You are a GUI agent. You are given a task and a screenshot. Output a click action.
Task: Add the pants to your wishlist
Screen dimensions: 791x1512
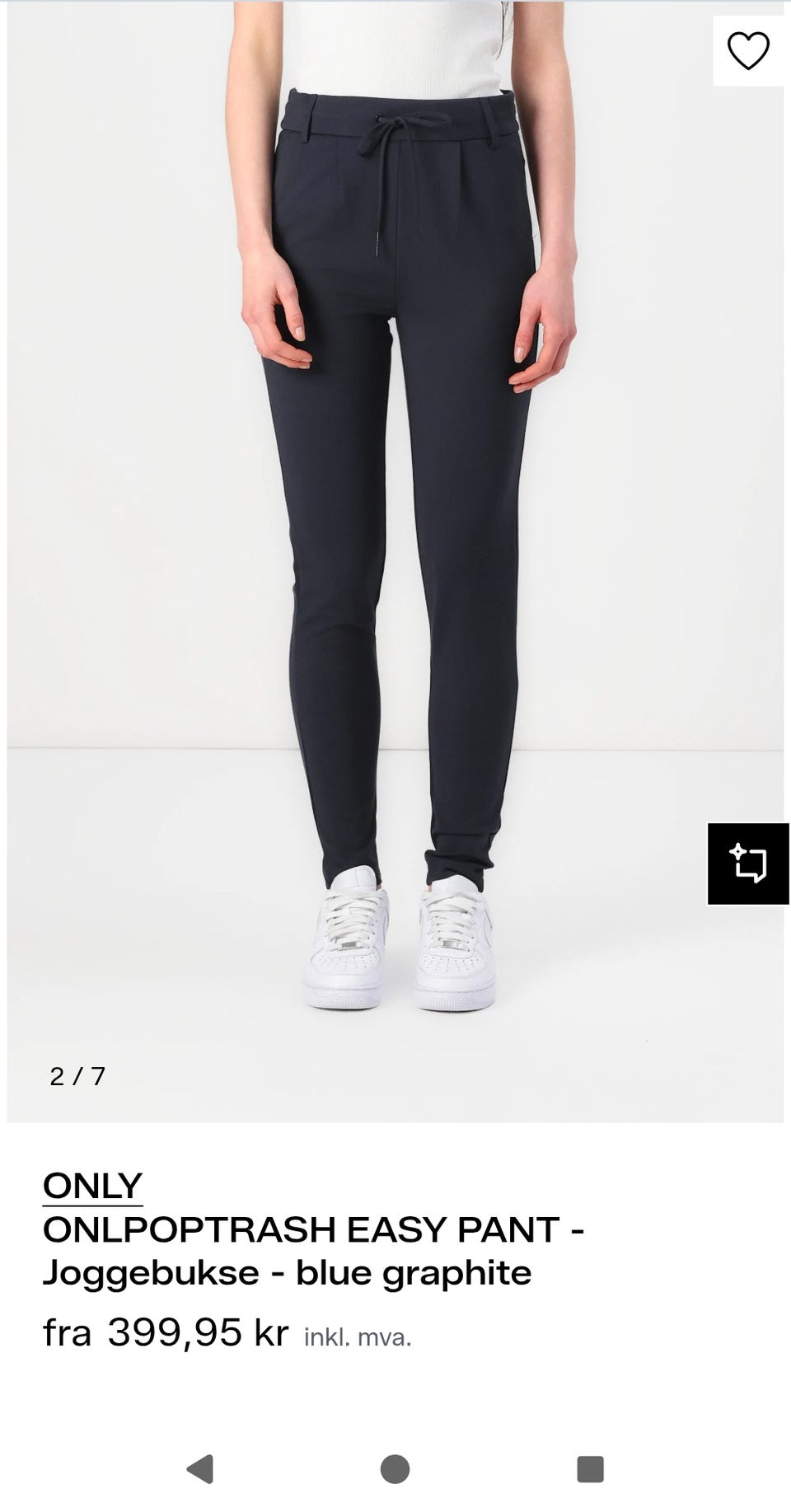click(x=748, y=51)
